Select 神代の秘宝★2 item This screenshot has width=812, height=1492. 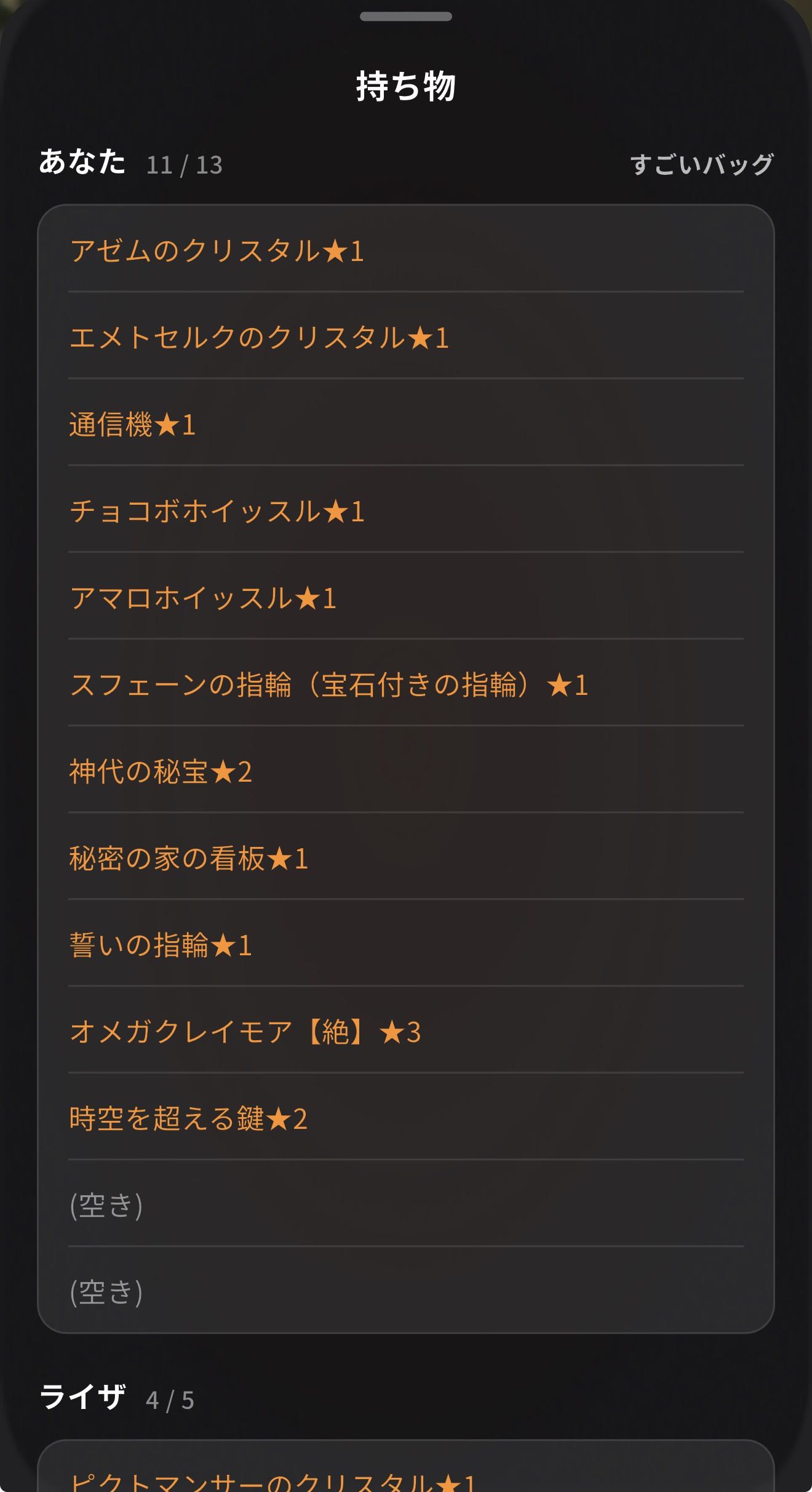pos(405,770)
